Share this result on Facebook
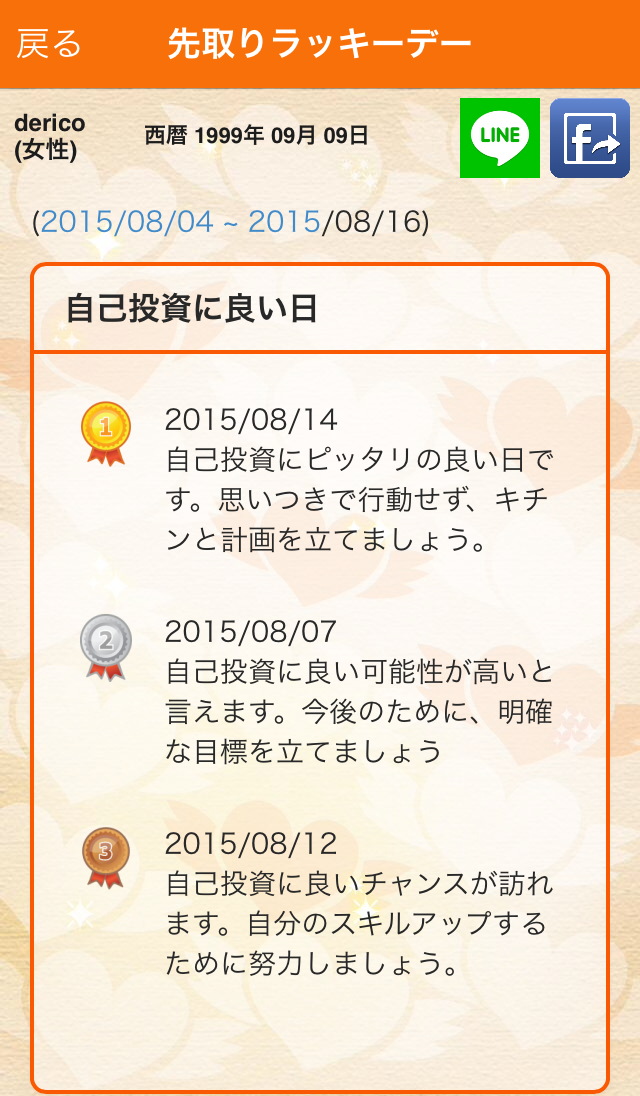 [589, 138]
